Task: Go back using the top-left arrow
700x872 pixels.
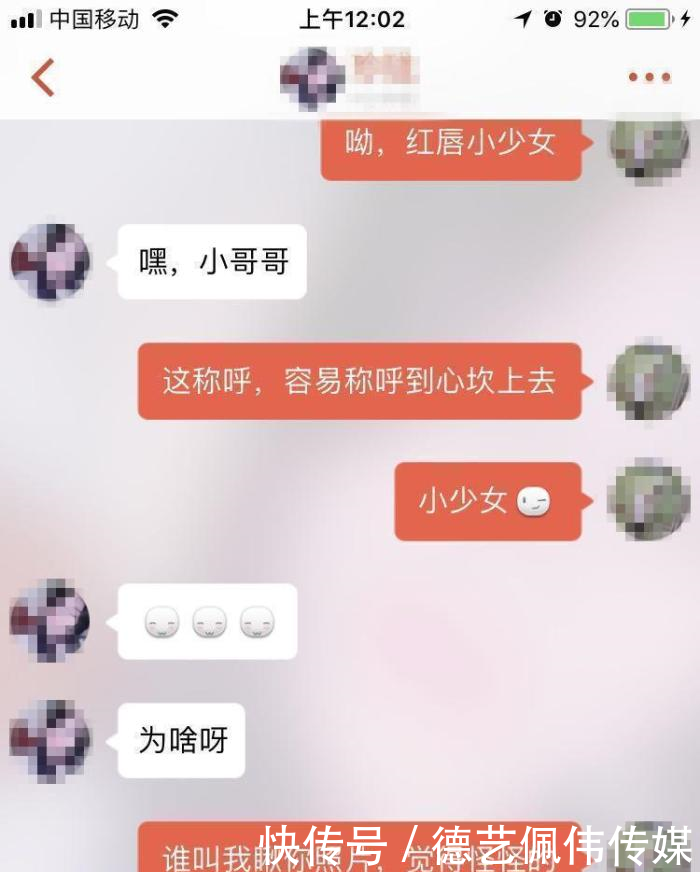Action: click(x=42, y=77)
